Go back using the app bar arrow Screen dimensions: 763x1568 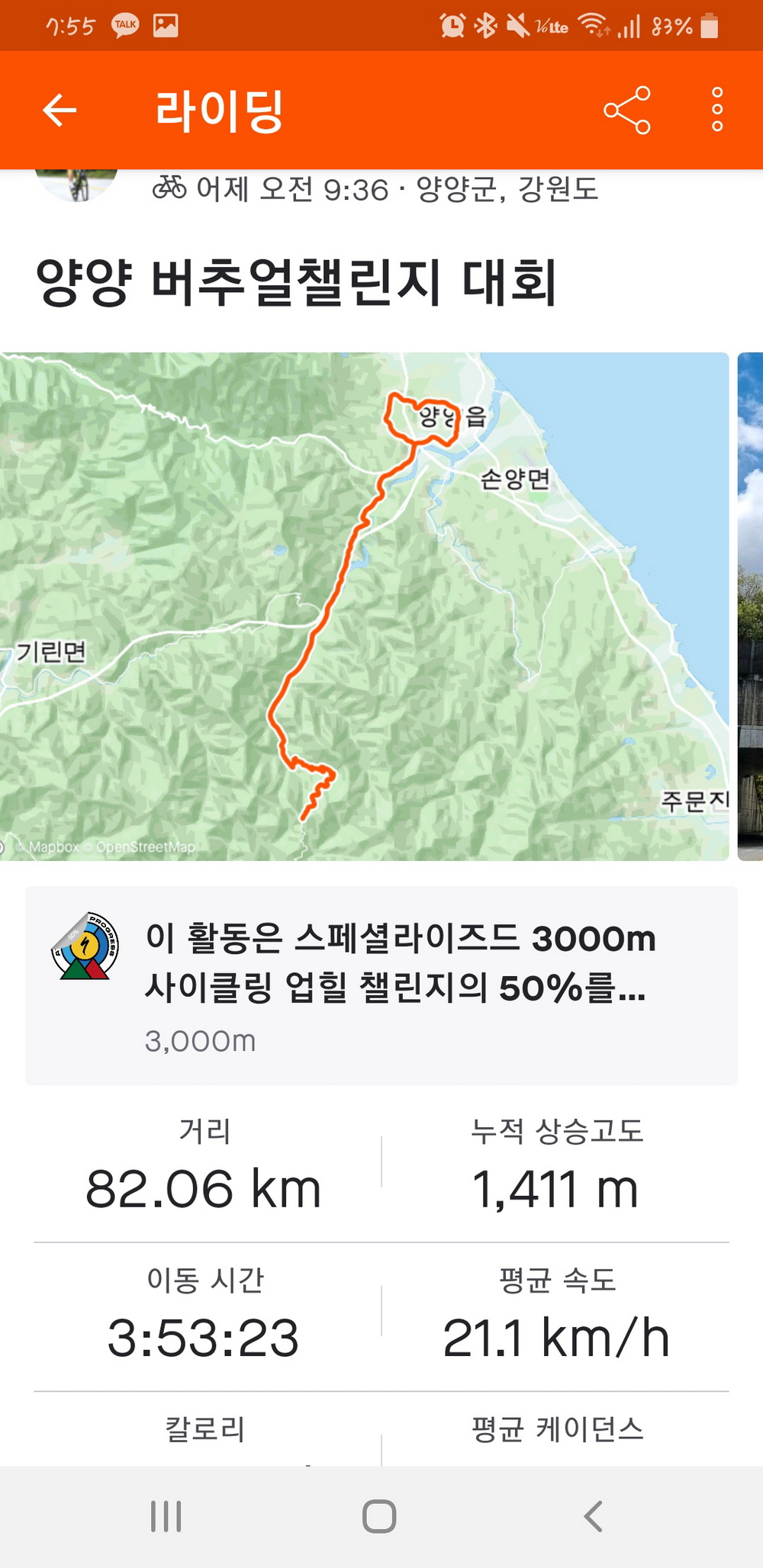pyautogui.click(x=60, y=110)
